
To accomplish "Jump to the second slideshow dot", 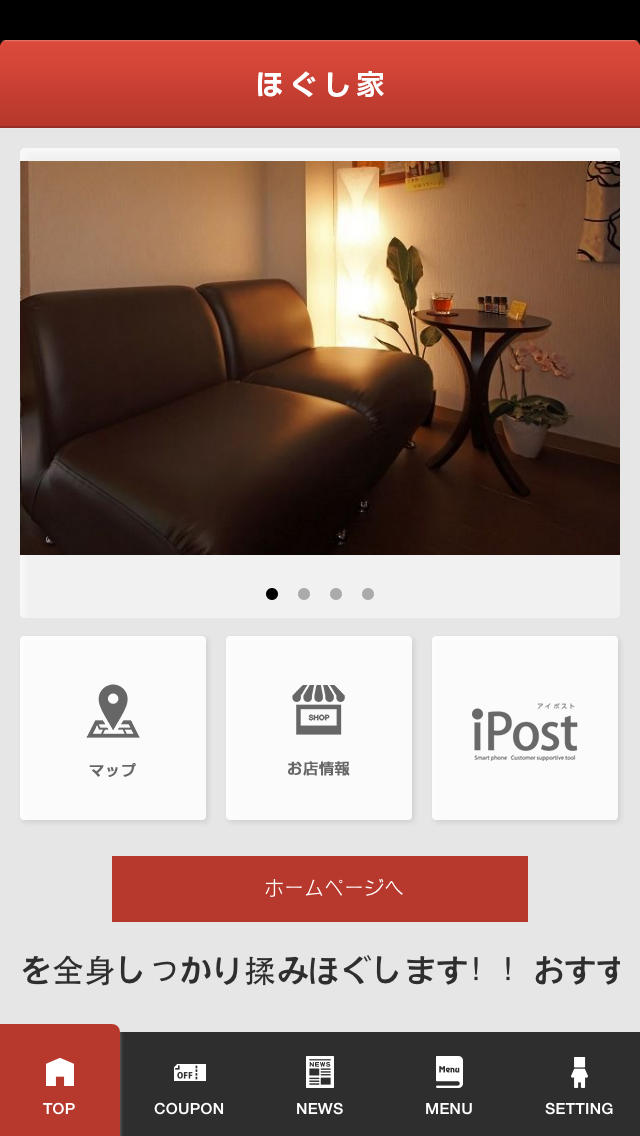I will pyautogui.click(x=304, y=594).
